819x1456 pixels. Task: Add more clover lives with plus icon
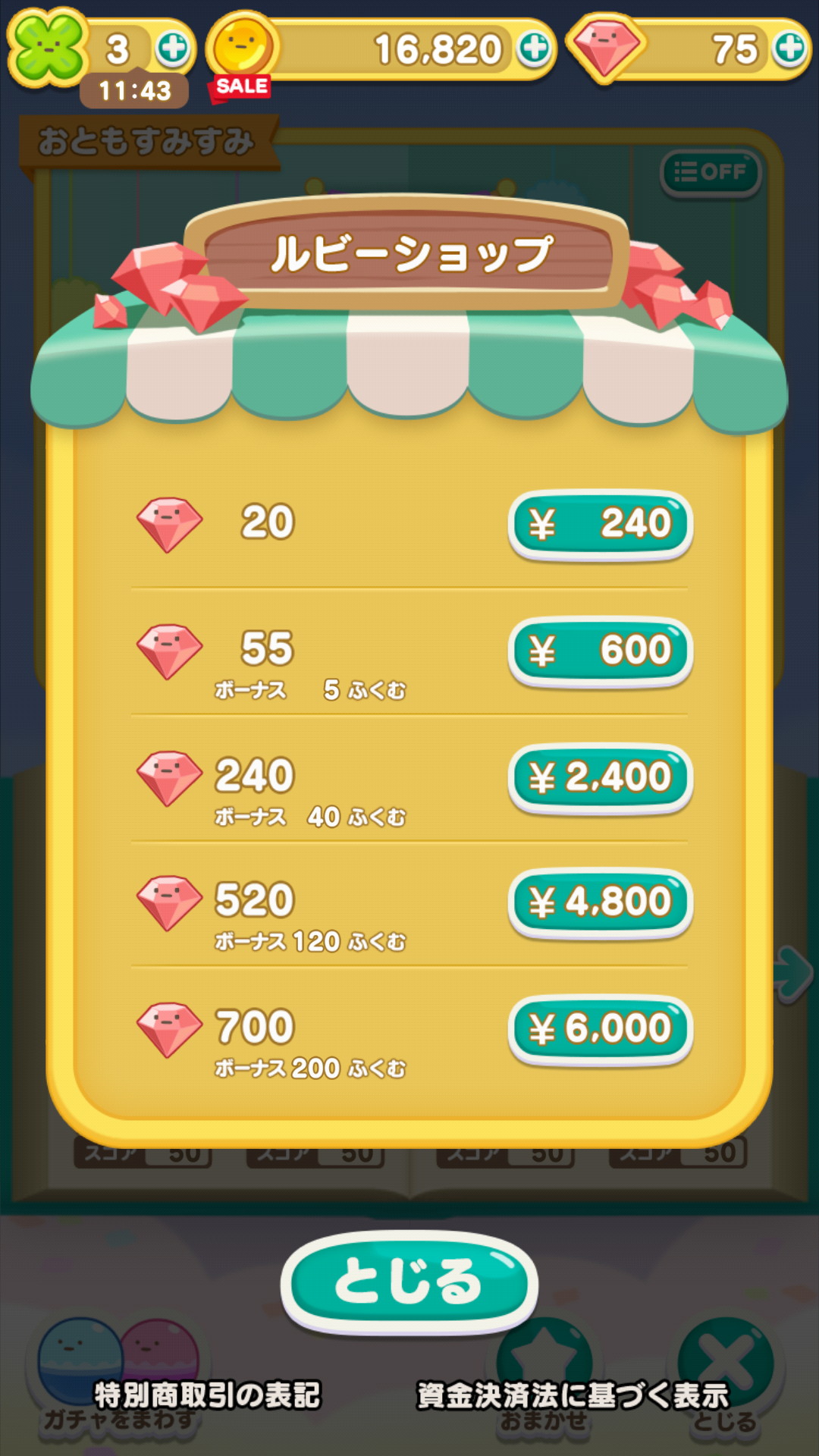[174, 49]
